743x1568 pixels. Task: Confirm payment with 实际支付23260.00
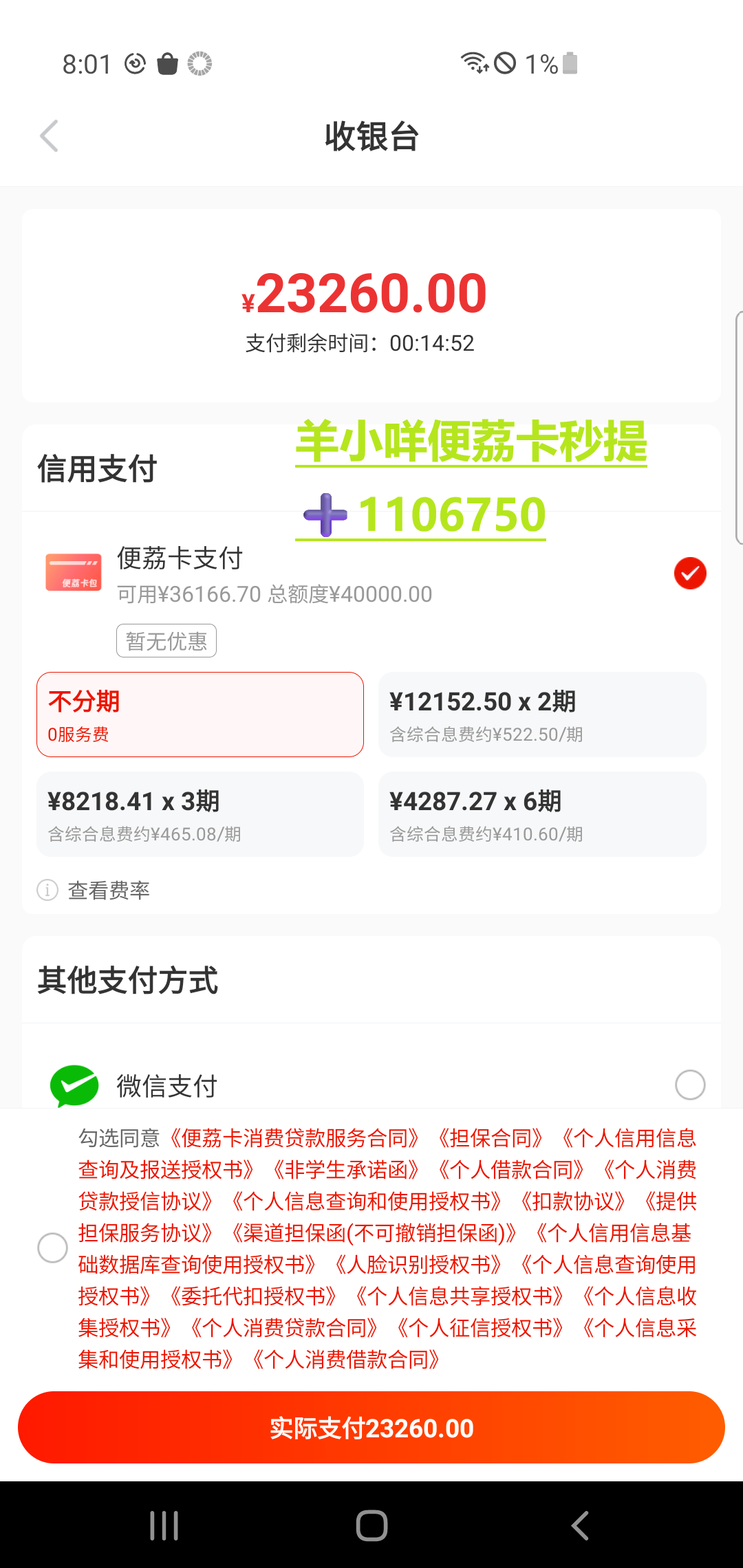click(x=371, y=1428)
